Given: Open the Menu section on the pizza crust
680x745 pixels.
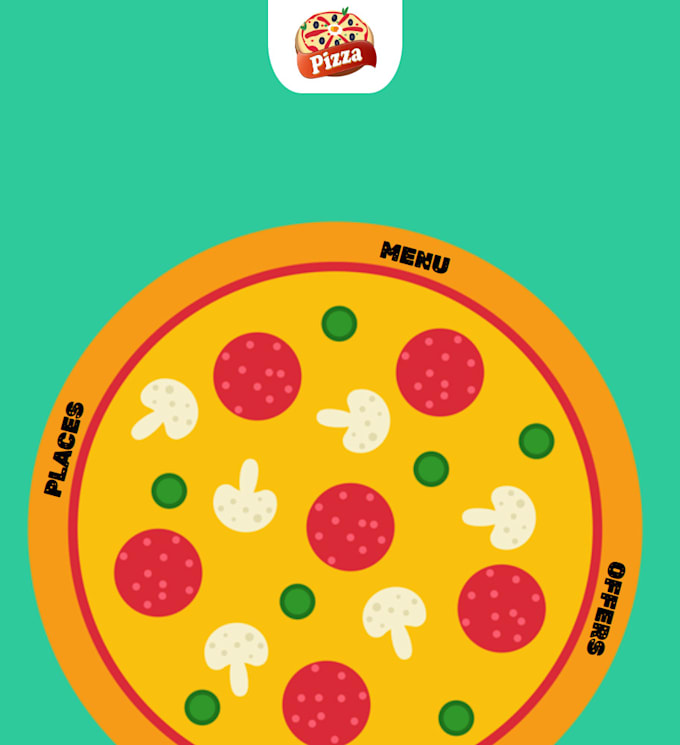Looking at the screenshot, I should pyautogui.click(x=415, y=257).
